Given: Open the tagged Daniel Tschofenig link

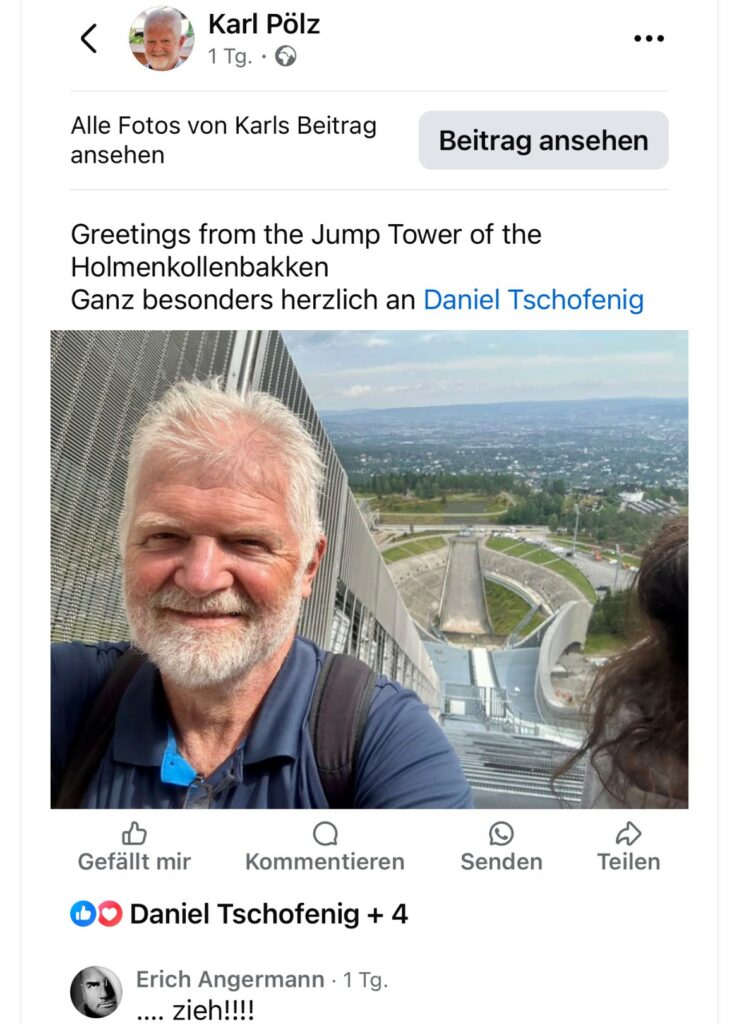Looking at the screenshot, I should tap(533, 299).
